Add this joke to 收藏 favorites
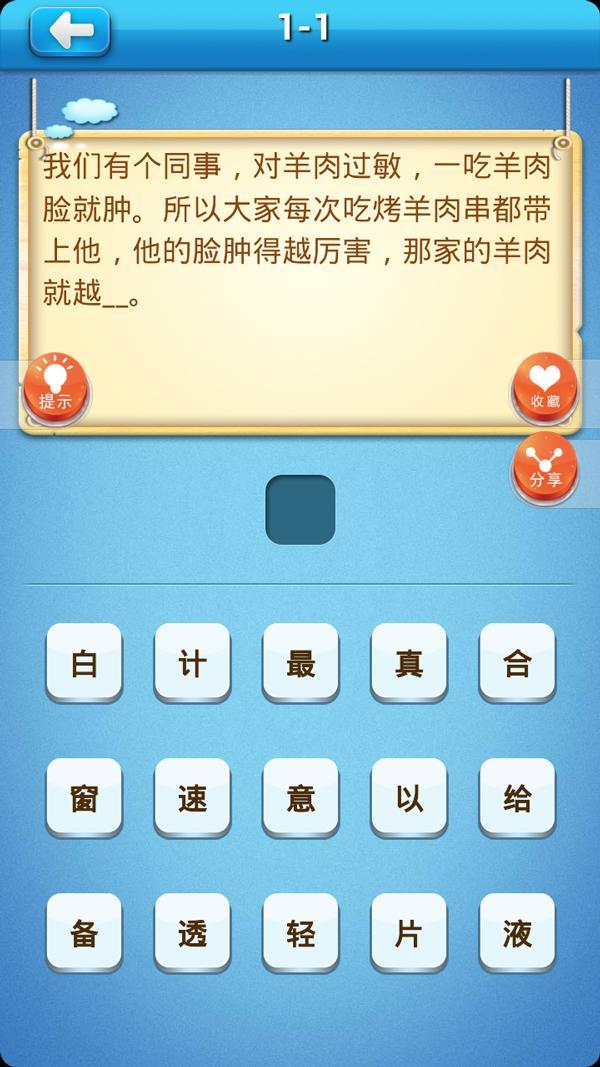 pos(545,387)
